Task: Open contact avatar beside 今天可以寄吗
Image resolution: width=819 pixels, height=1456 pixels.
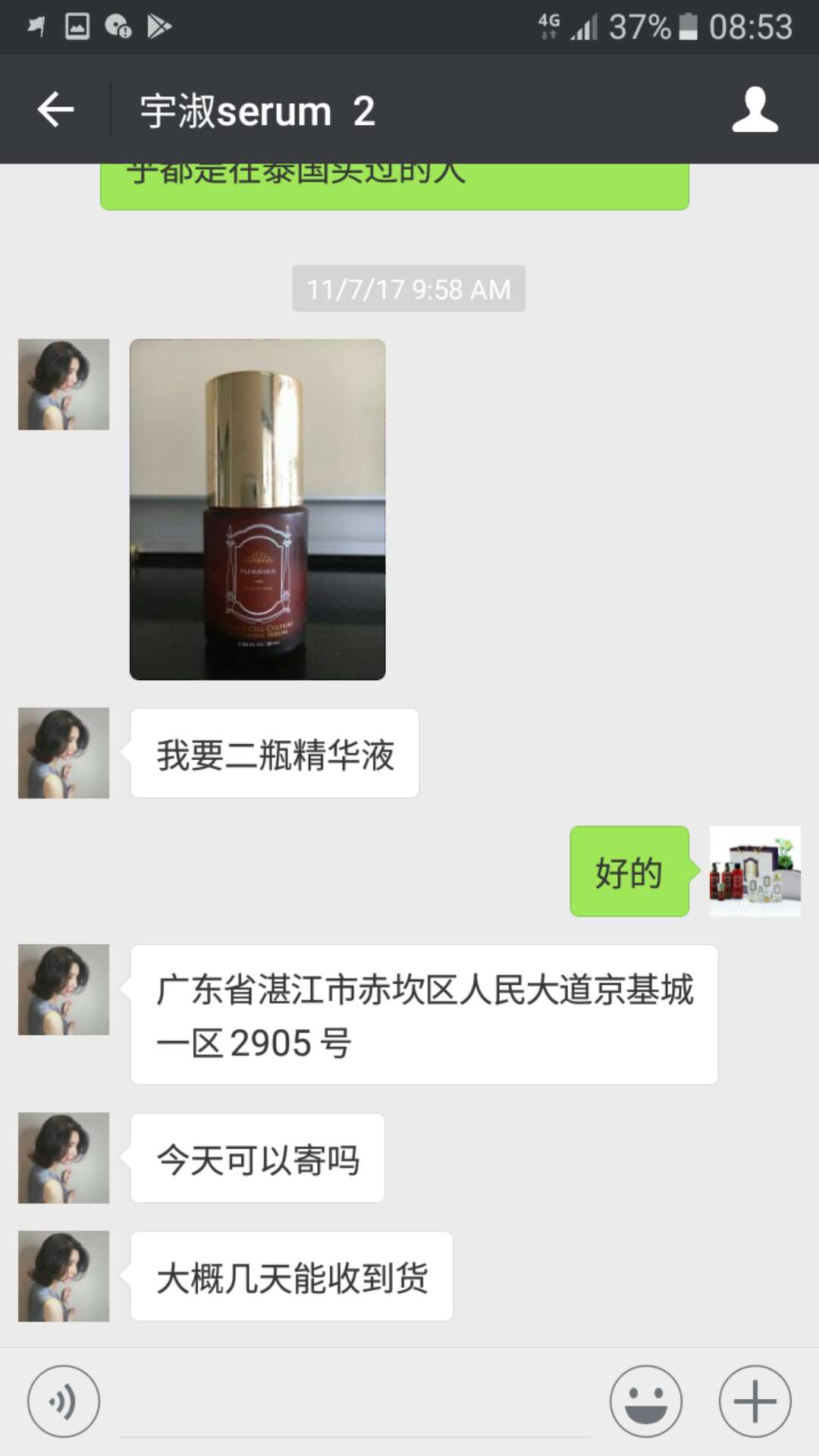Action: coord(64,1158)
